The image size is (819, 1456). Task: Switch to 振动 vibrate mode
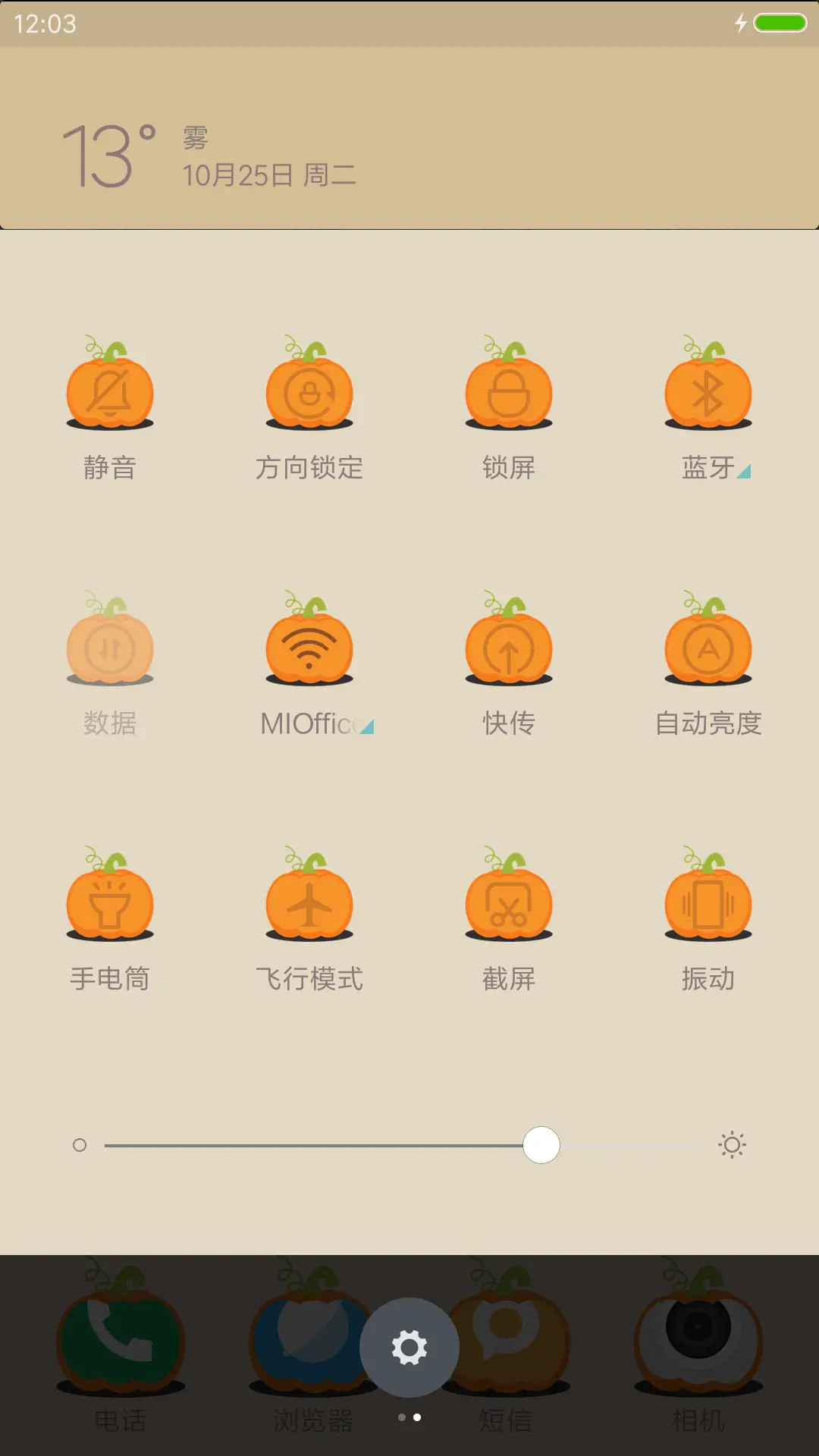708,902
